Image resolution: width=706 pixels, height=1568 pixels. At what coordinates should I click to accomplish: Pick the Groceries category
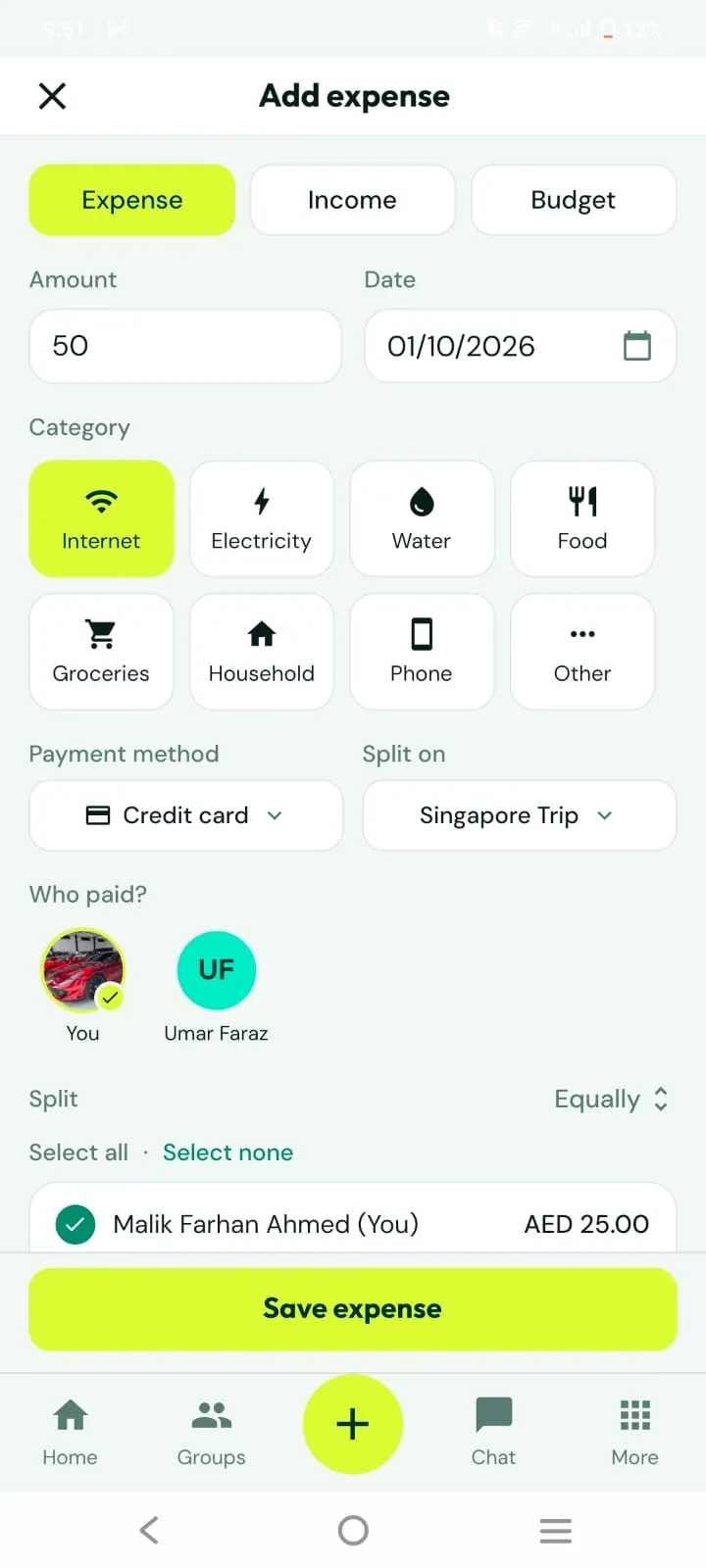101,651
